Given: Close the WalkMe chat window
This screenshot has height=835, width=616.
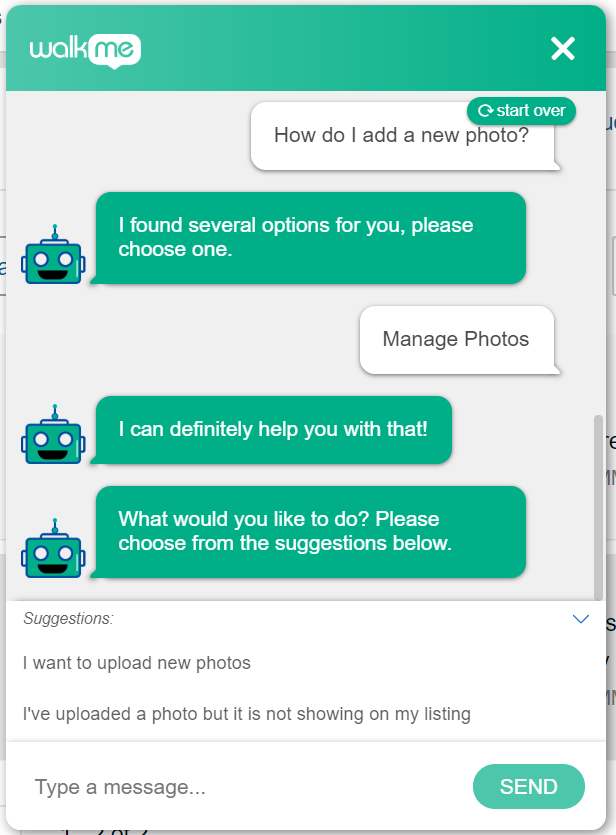Looking at the screenshot, I should (563, 48).
